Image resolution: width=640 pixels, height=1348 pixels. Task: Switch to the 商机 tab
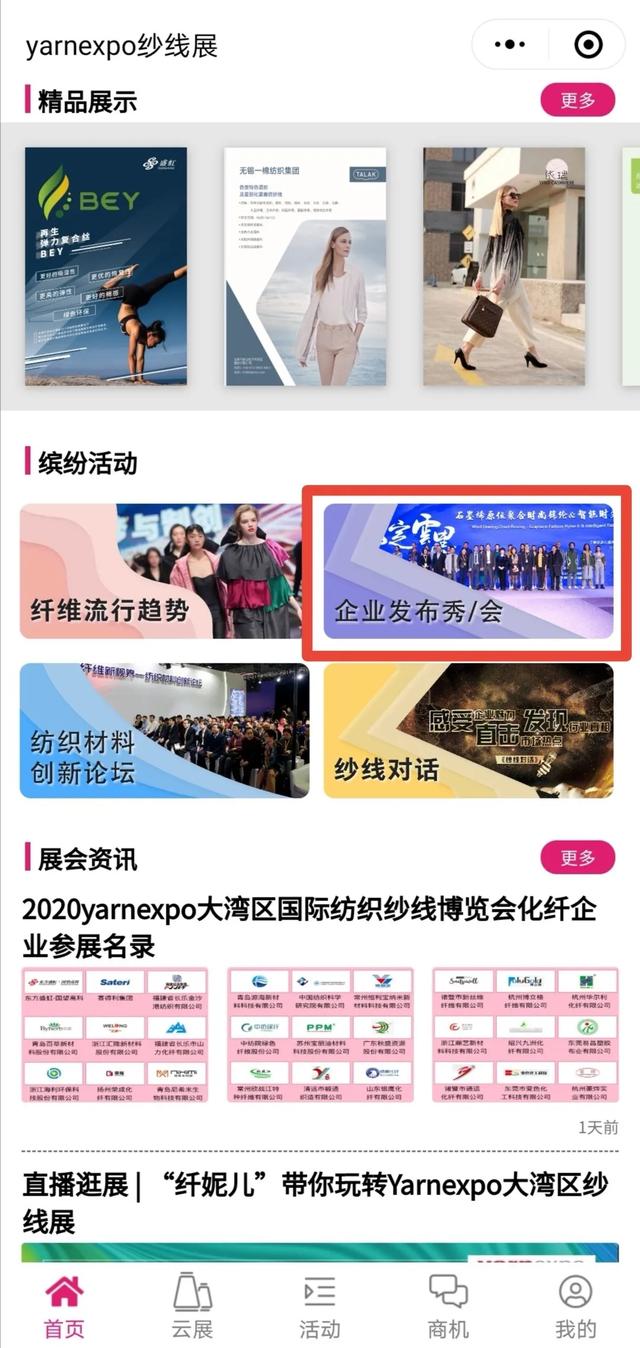pos(447,1306)
